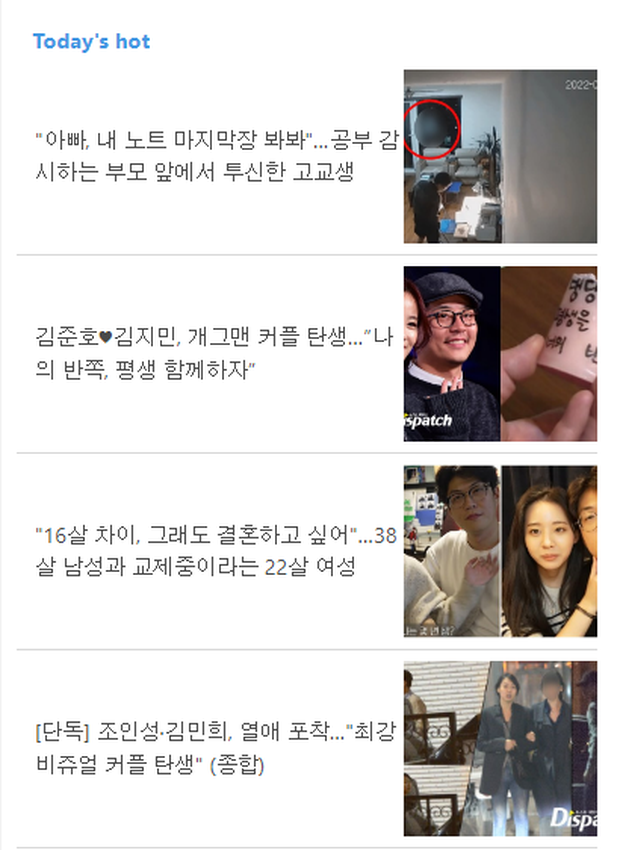Open the 김준호♥김지민 couple article

[x=214, y=353]
